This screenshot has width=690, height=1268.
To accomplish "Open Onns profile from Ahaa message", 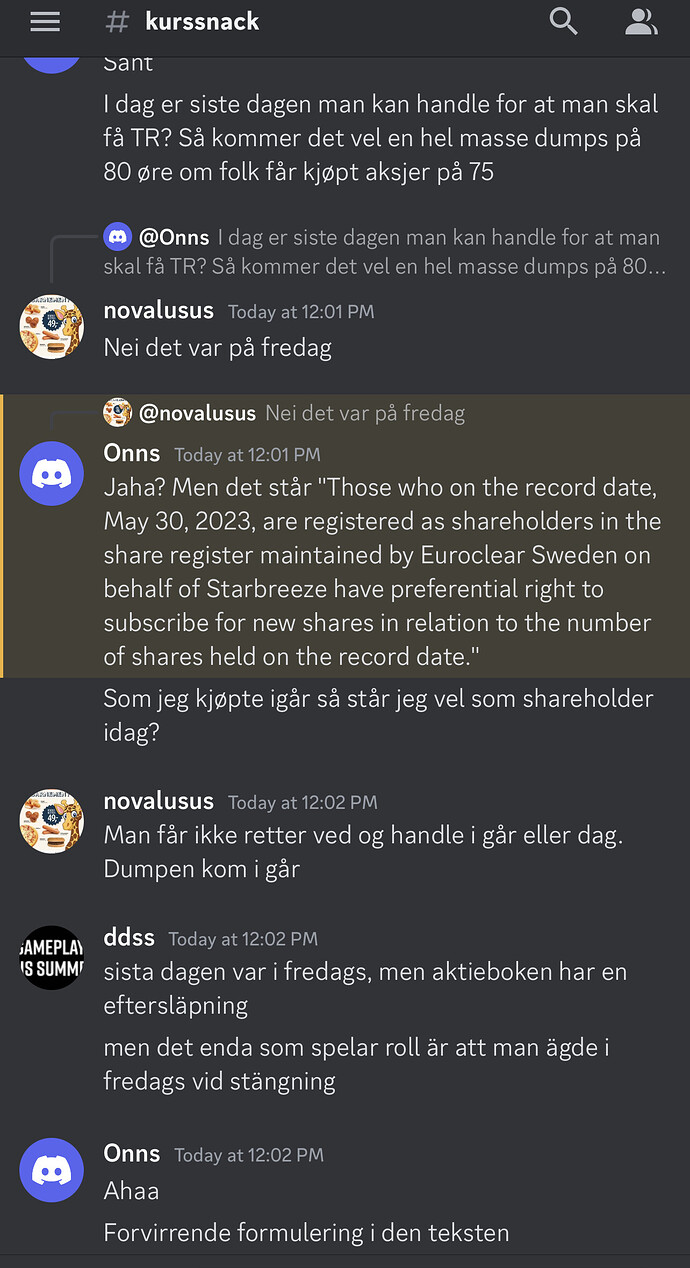I will (52, 1170).
